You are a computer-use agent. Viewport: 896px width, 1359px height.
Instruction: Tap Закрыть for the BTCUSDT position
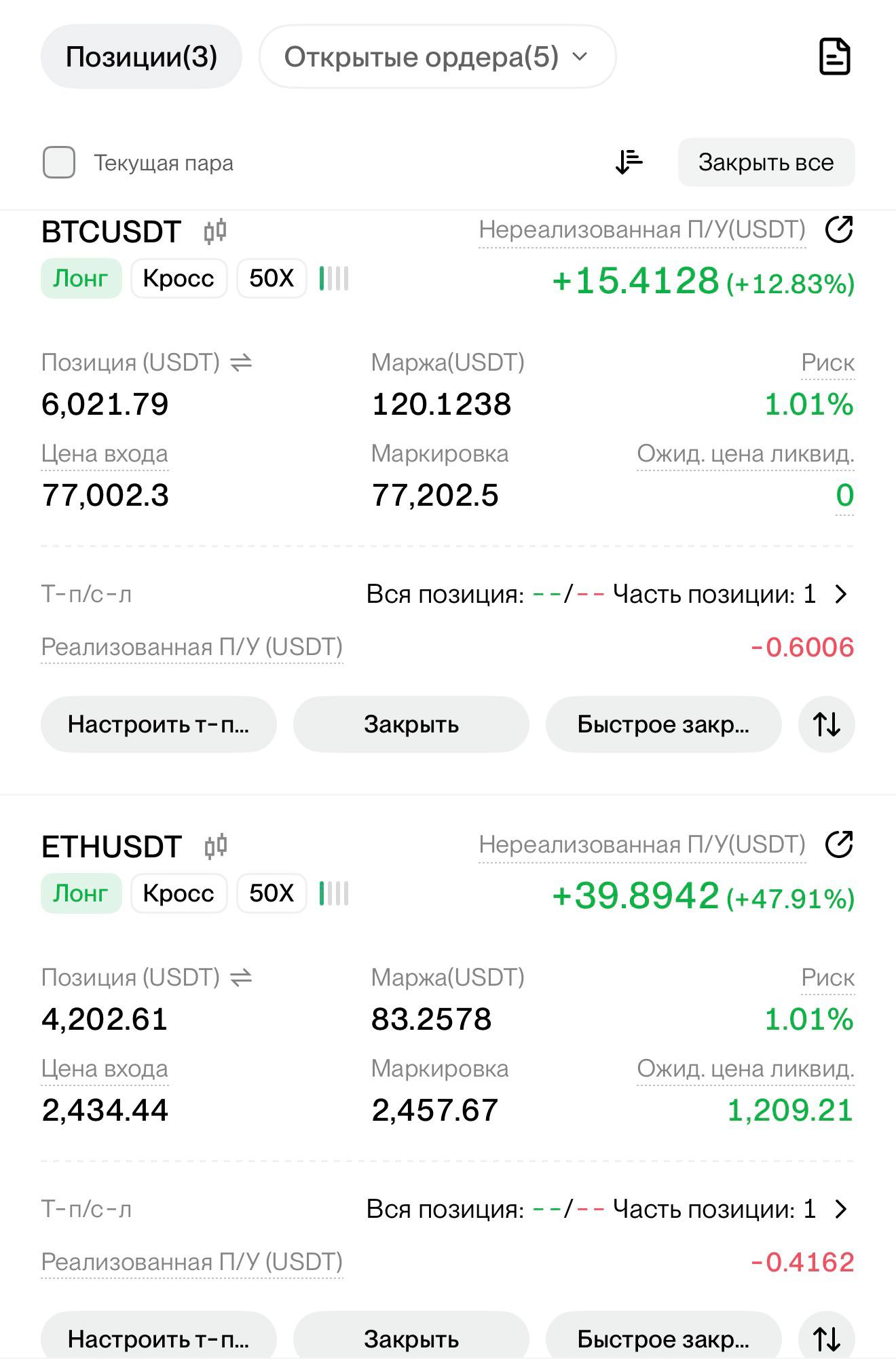point(411,724)
